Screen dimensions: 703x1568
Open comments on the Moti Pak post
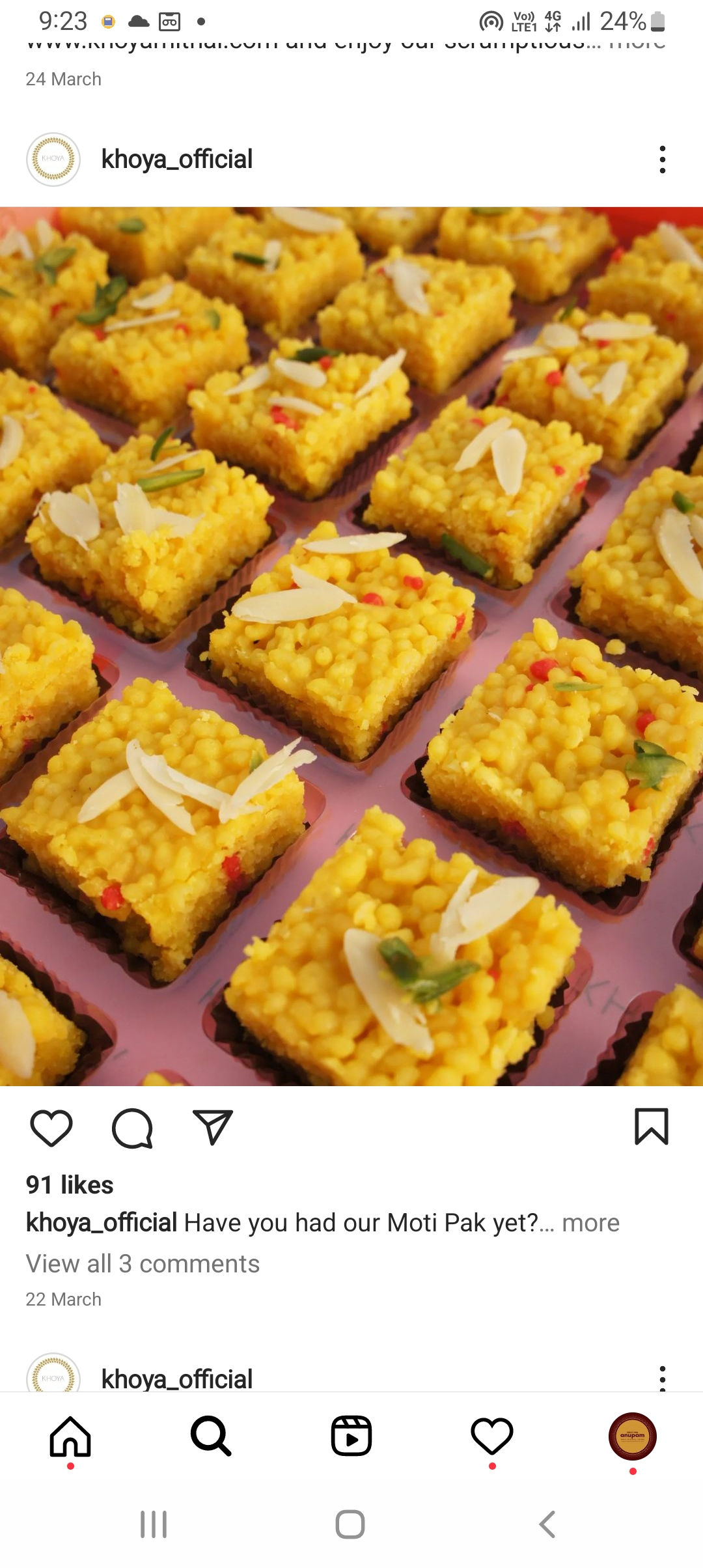pyautogui.click(x=132, y=1128)
